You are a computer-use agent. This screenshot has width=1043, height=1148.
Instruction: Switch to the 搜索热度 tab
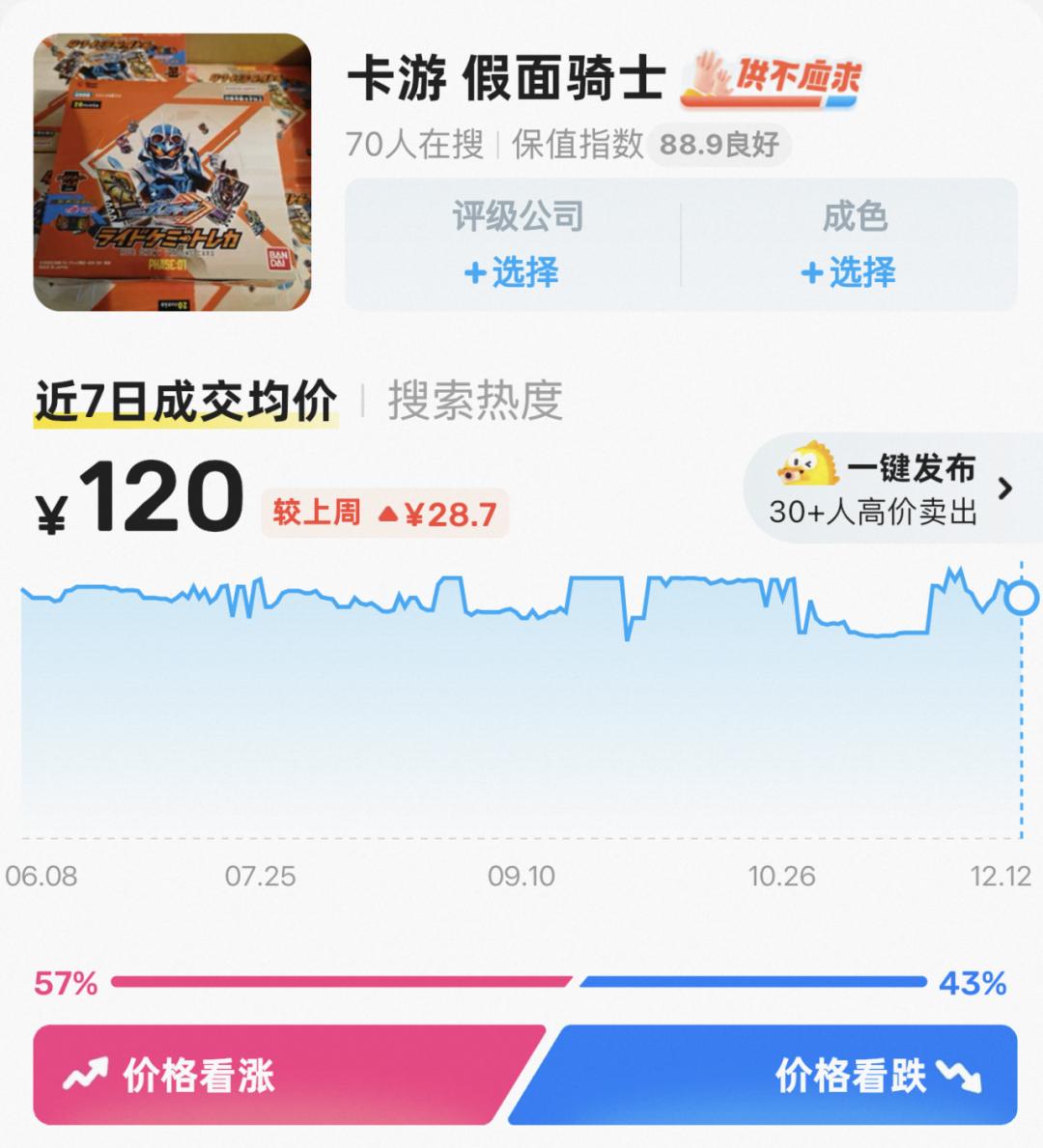point(474,401)
